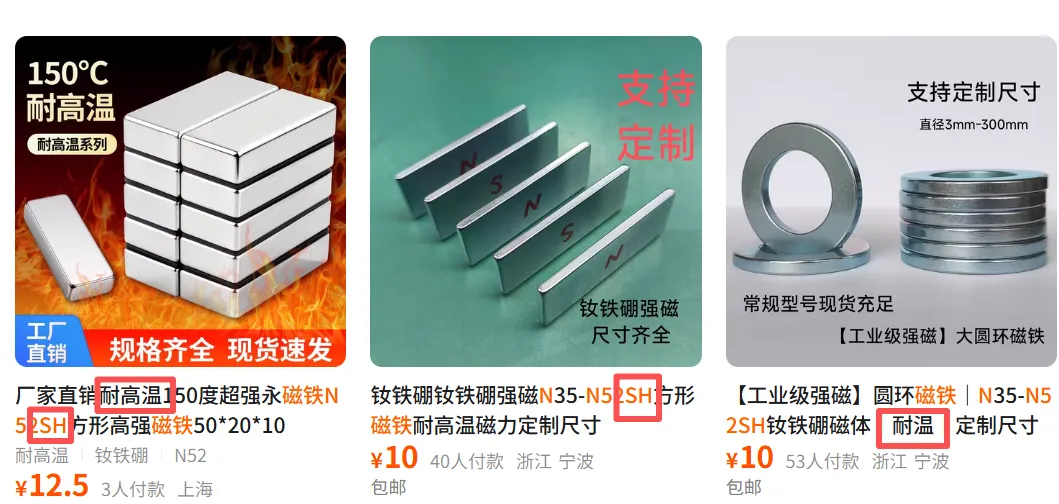Select the title 钕铁硼钕铁硼强磁N35-N52SH方形
The height and width of the screenshot is (504, 1059).
pyautogui.click(x=533, y=409)
